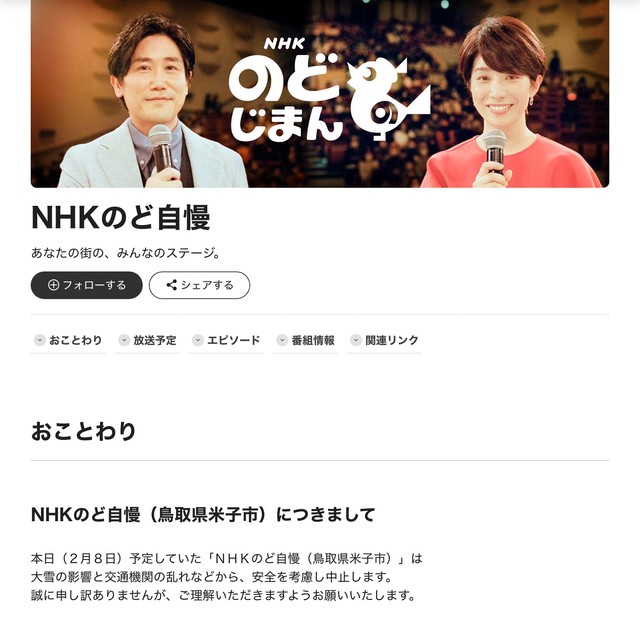Viewport: 640px width, 620px height.
Task: View the 関連リンク section
Action: 384,340
